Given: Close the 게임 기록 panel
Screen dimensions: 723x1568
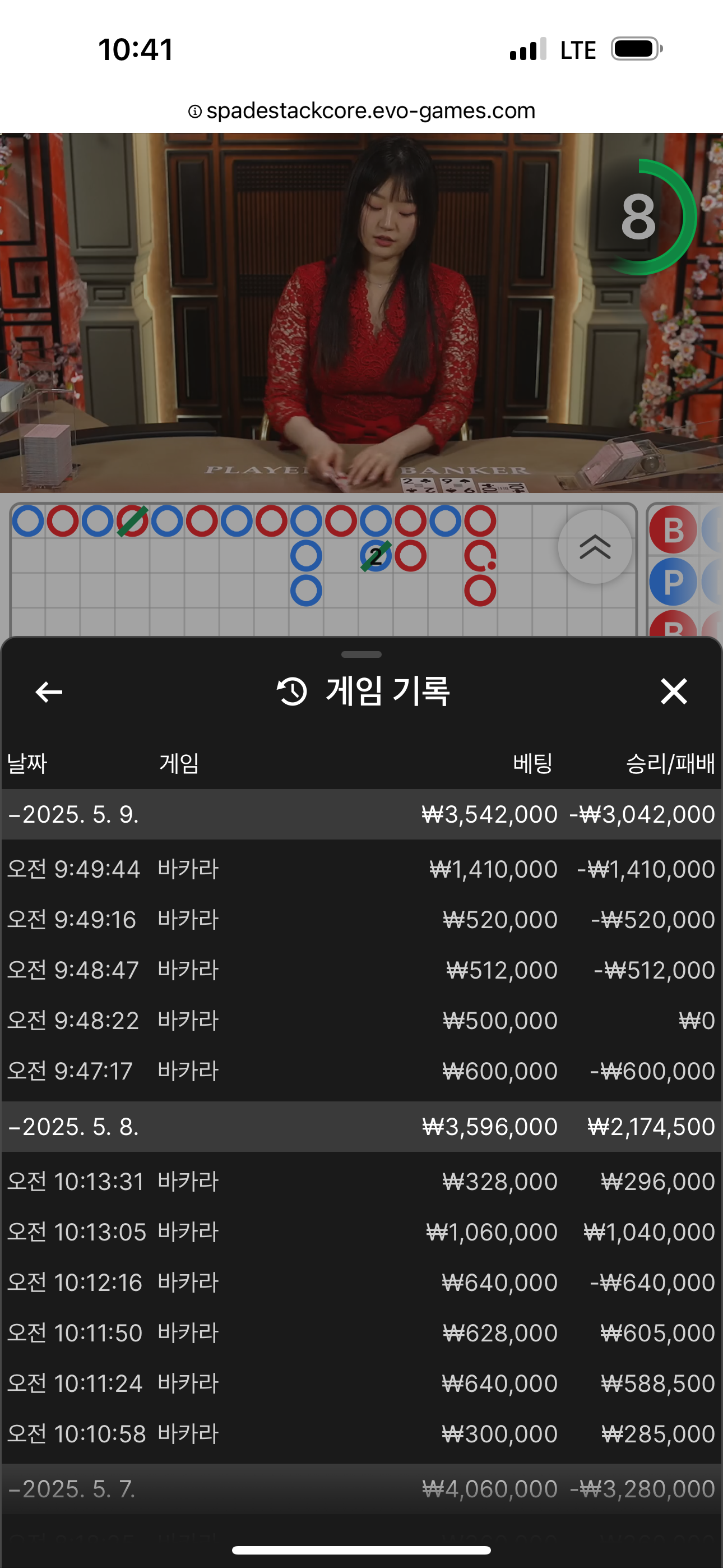Looking at the screenshot, I should [674, 691].
